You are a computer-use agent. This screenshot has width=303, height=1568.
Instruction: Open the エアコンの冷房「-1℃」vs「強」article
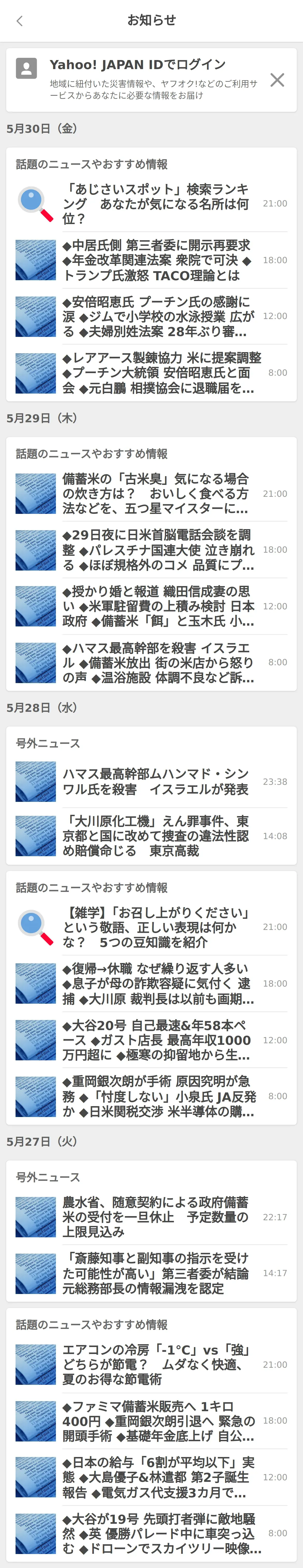pyautogui.click(x=155, y=1365)
